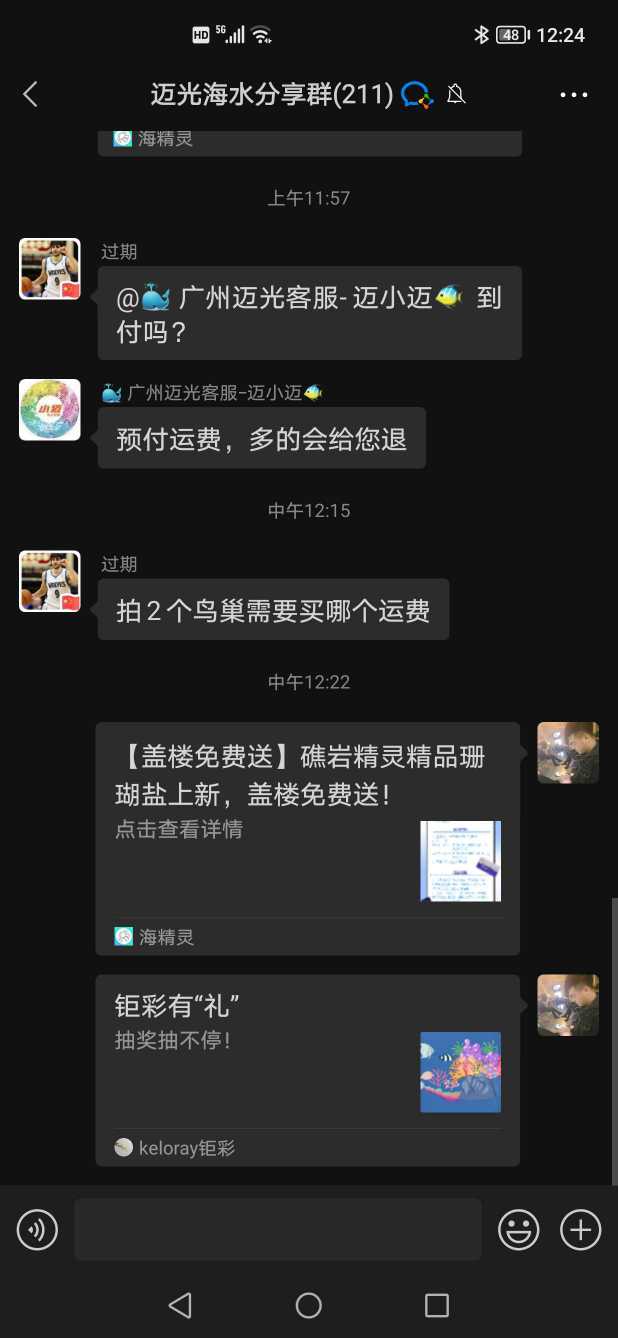Open the plus attachments menu
This screenshot has height=1338, width=618.
pyautogui.click(x=580, y=1229)
